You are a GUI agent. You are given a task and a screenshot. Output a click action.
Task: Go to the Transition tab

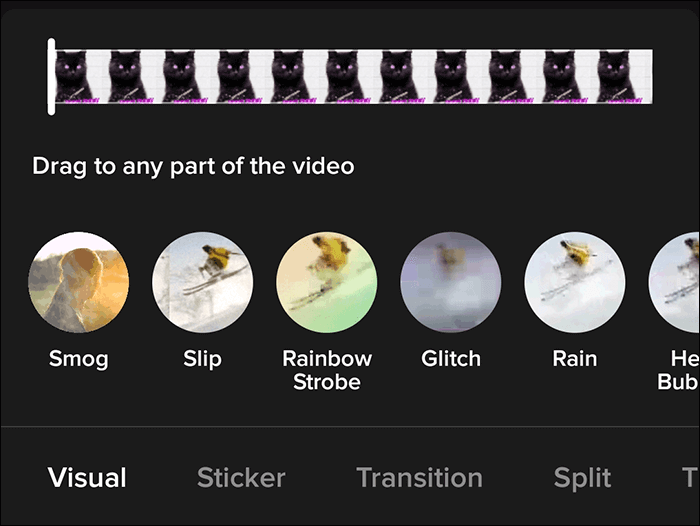pos(419,478)
